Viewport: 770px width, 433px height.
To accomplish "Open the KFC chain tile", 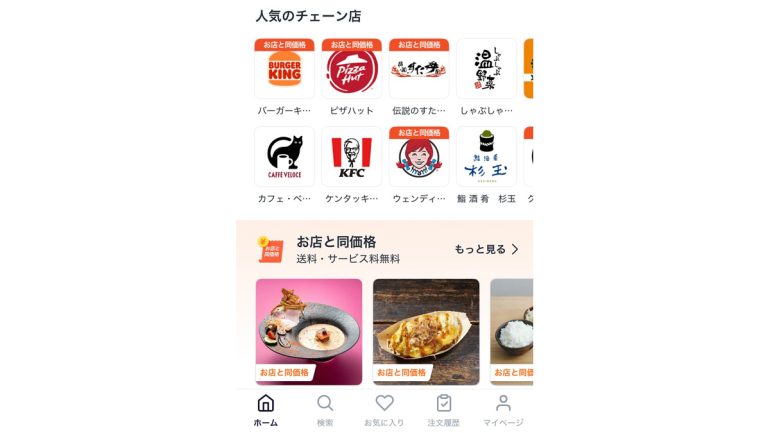I will tap(351, 157).
